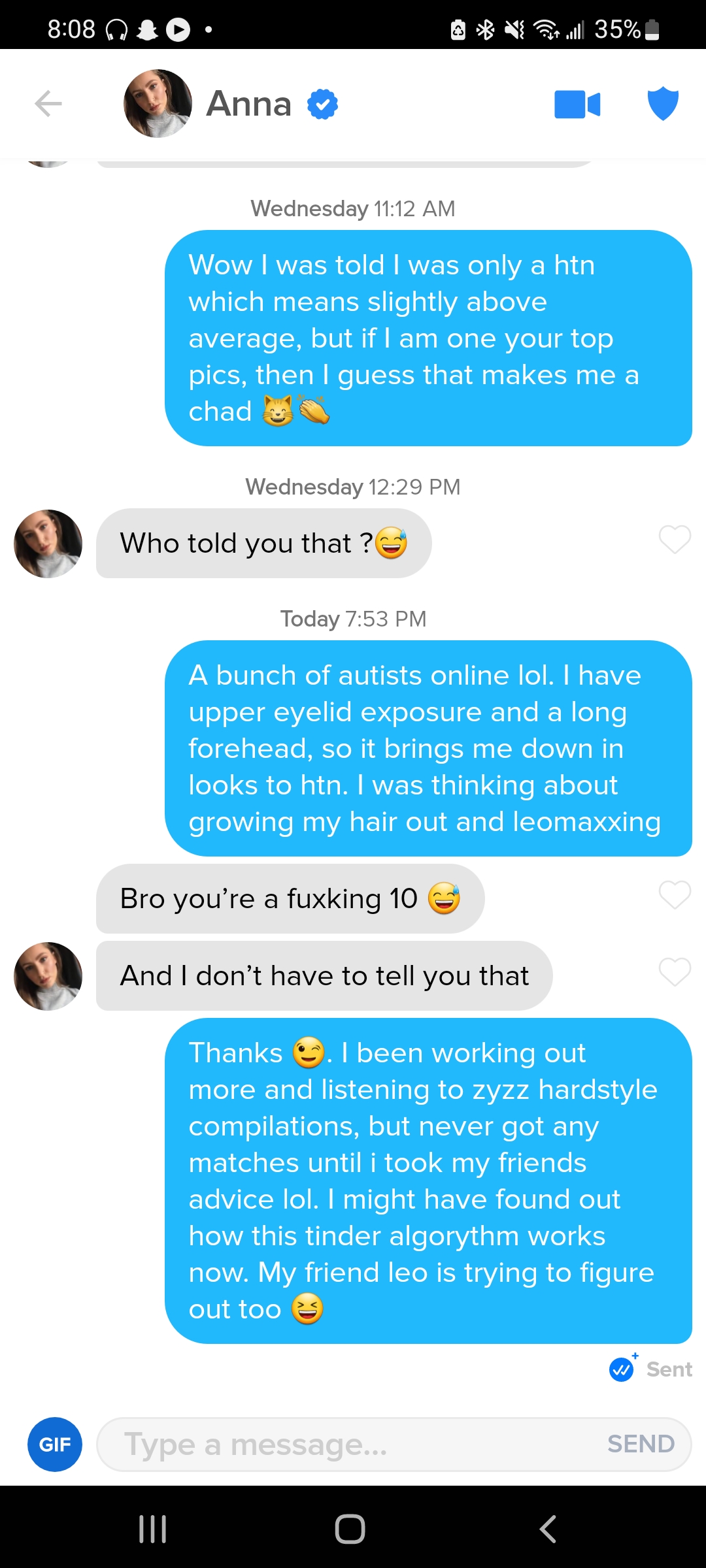Tap the SEND button
706x1568 pixels.
[641, 1444]
